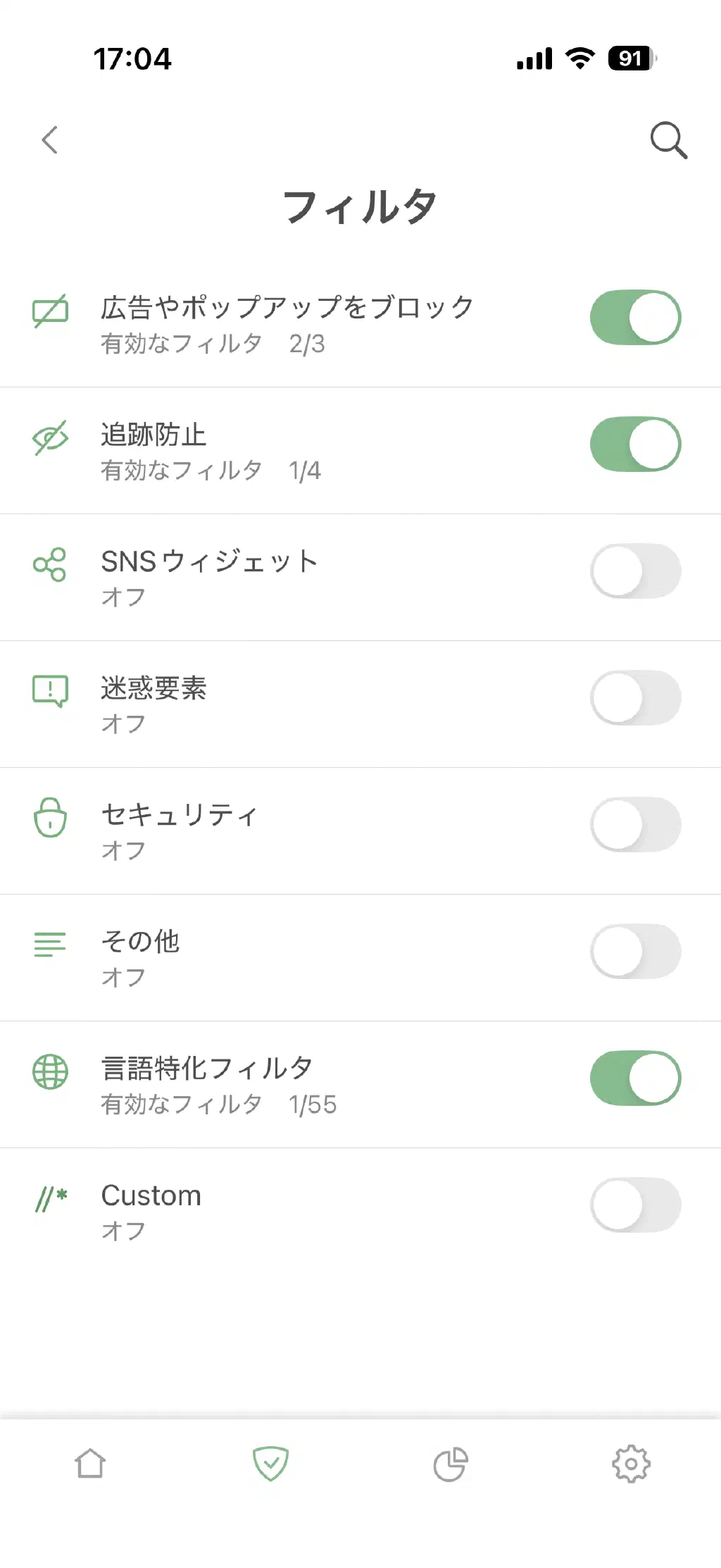The image size is (721, 1568).
Task: Open the Settings gear tab
Action: point(631,1464)
